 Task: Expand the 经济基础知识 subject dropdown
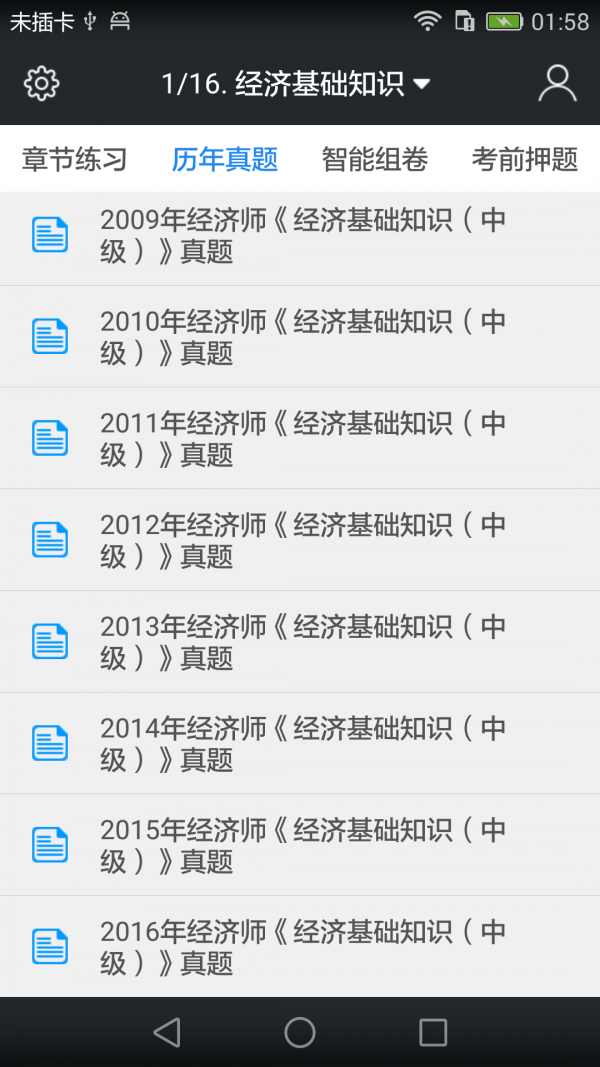click(x=296, y=84)
